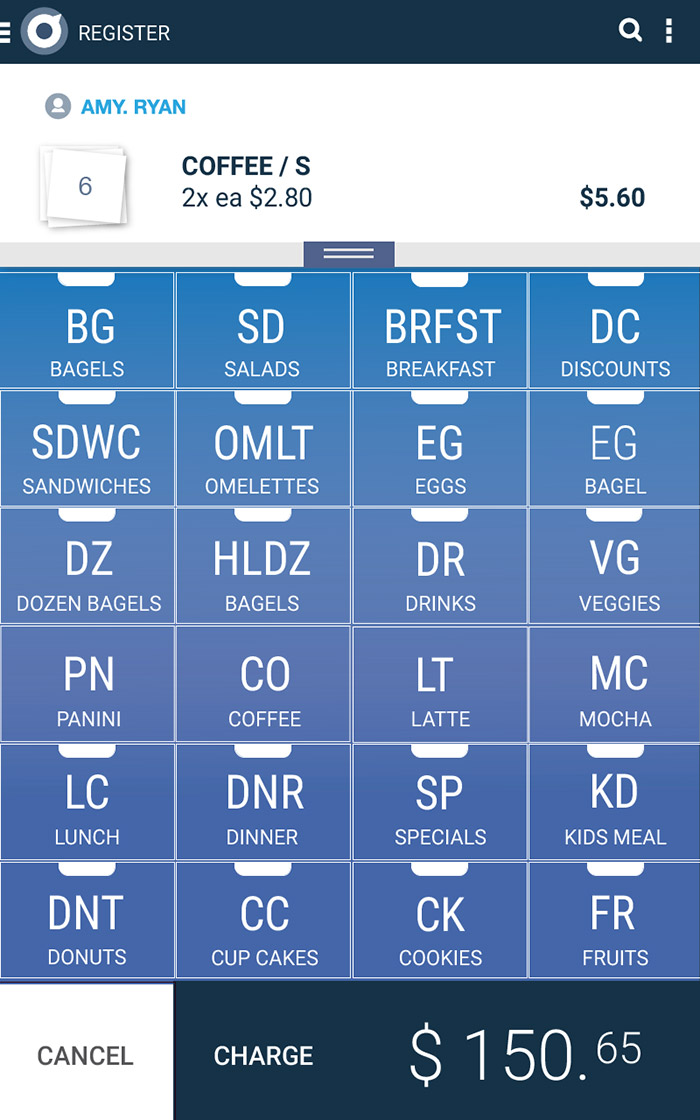Choose the MC Mocha tile

point(615,684)
